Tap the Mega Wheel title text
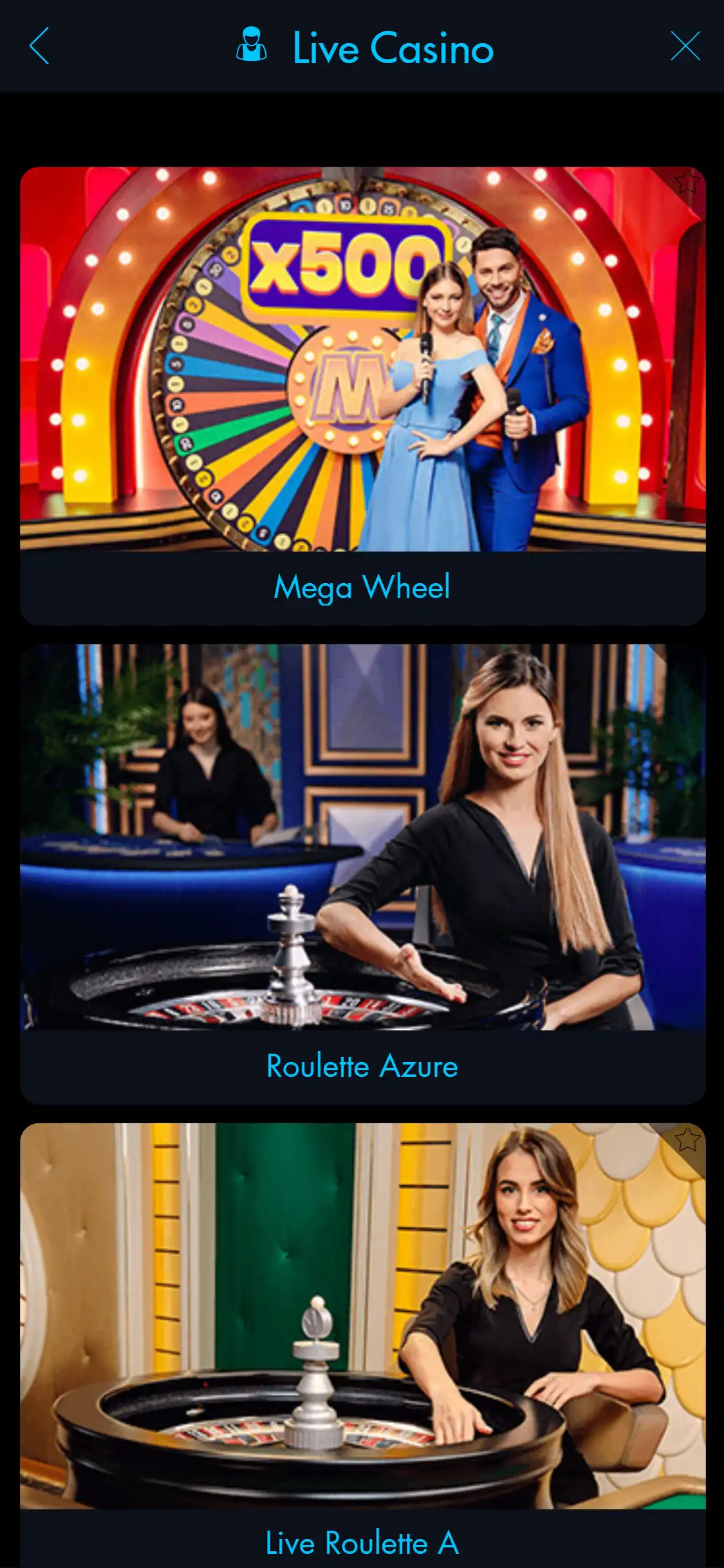Viewport: 724px width, 1568px height. tap(362, 586)
